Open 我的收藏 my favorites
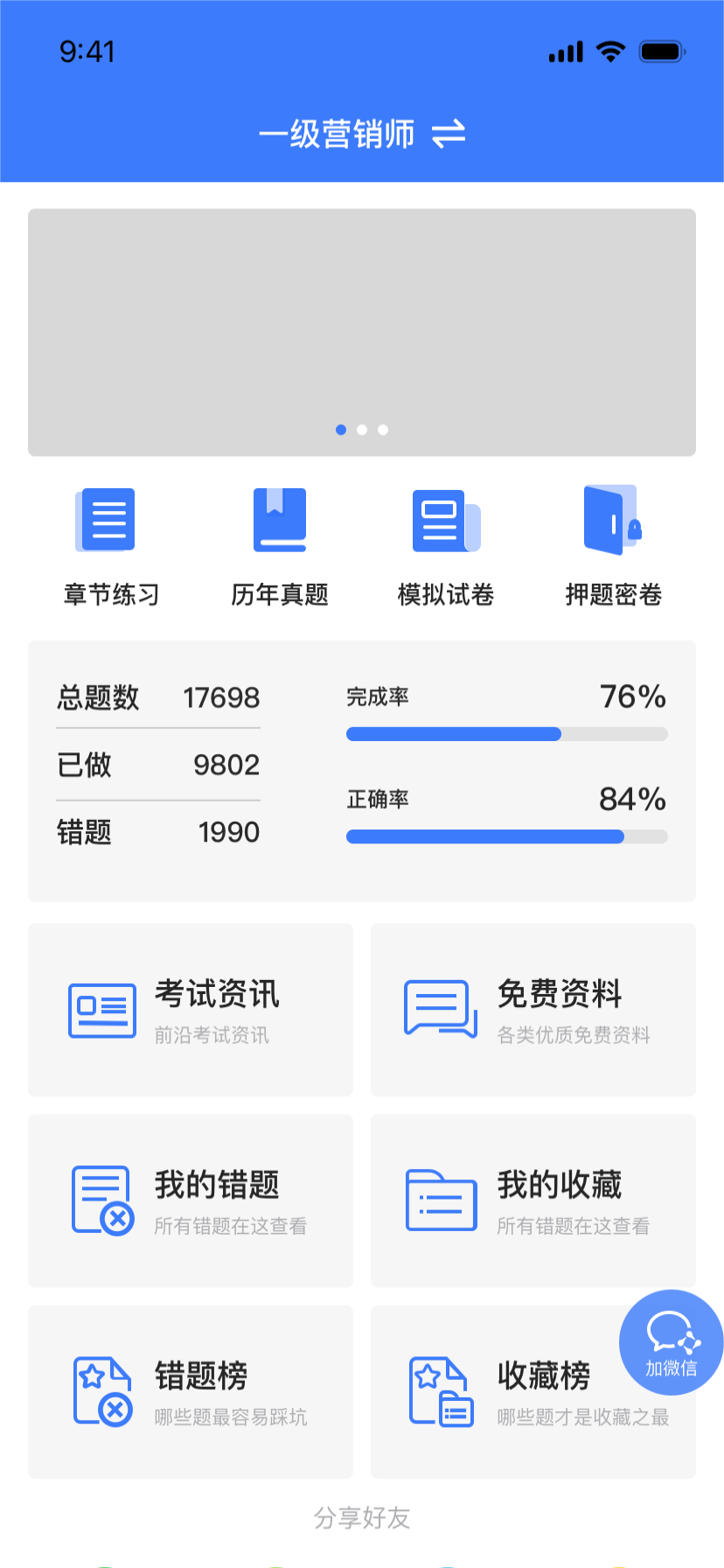The image size is (724, 1568). [x=532, y=1200]
